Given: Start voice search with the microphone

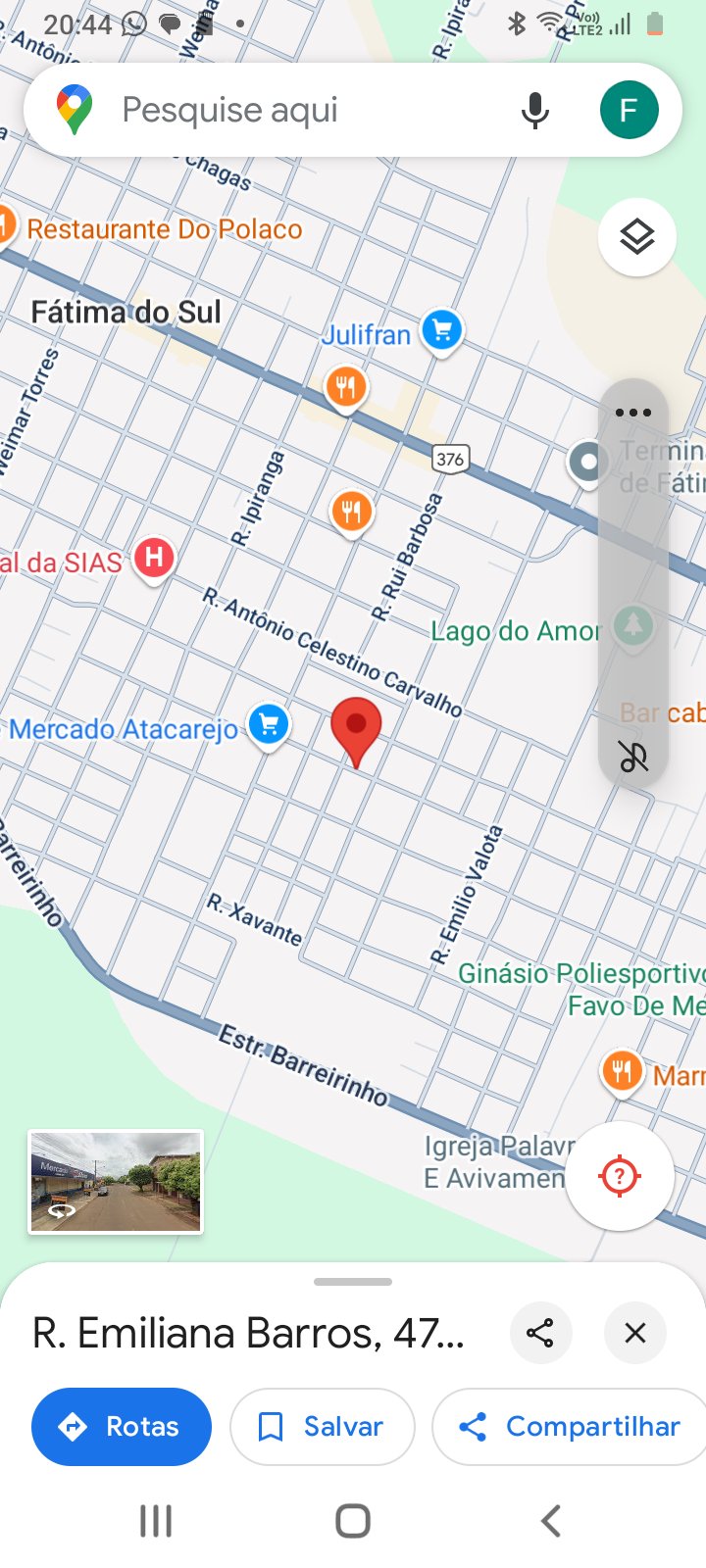Looking at the screenshot, I should pos(535,110).
